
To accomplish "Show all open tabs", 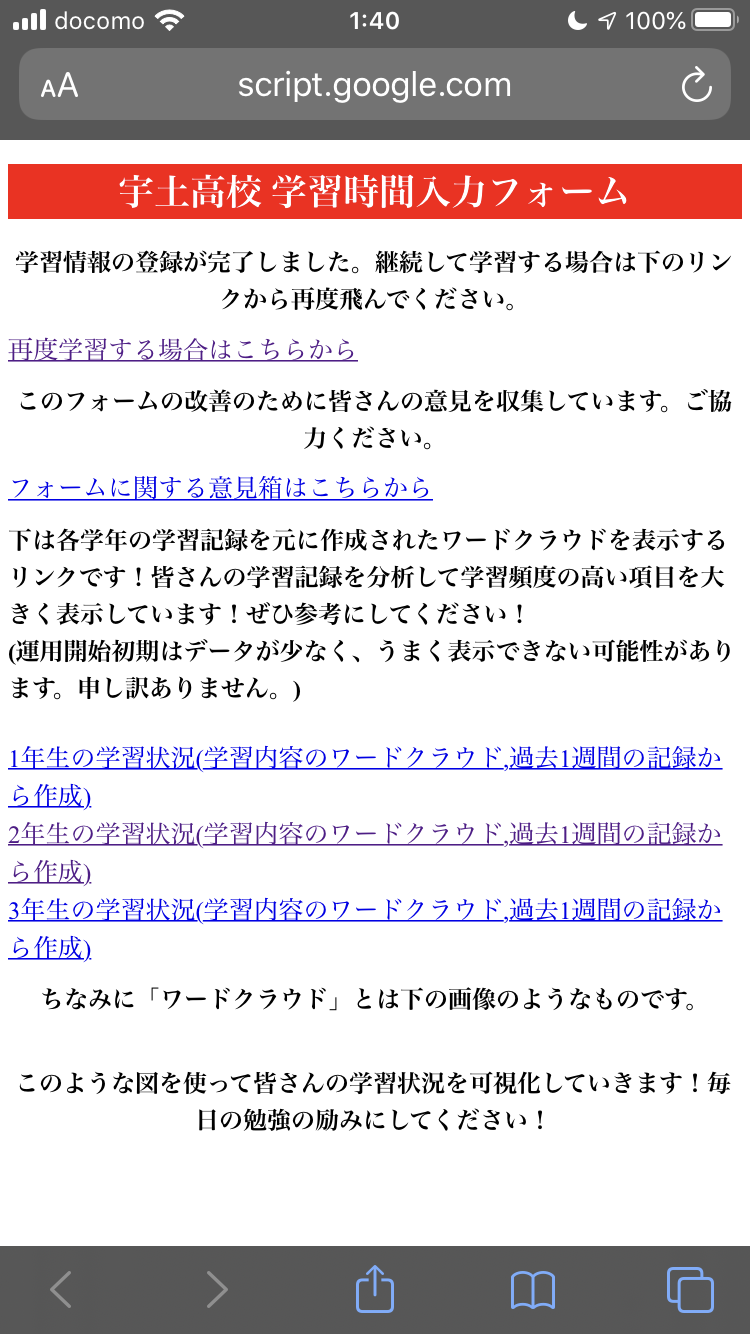I will pos(690,1290).
